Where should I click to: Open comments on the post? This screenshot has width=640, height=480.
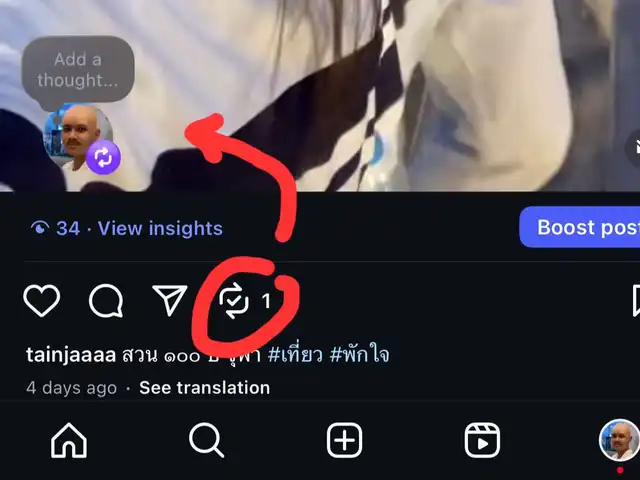[x=106, y=301]
